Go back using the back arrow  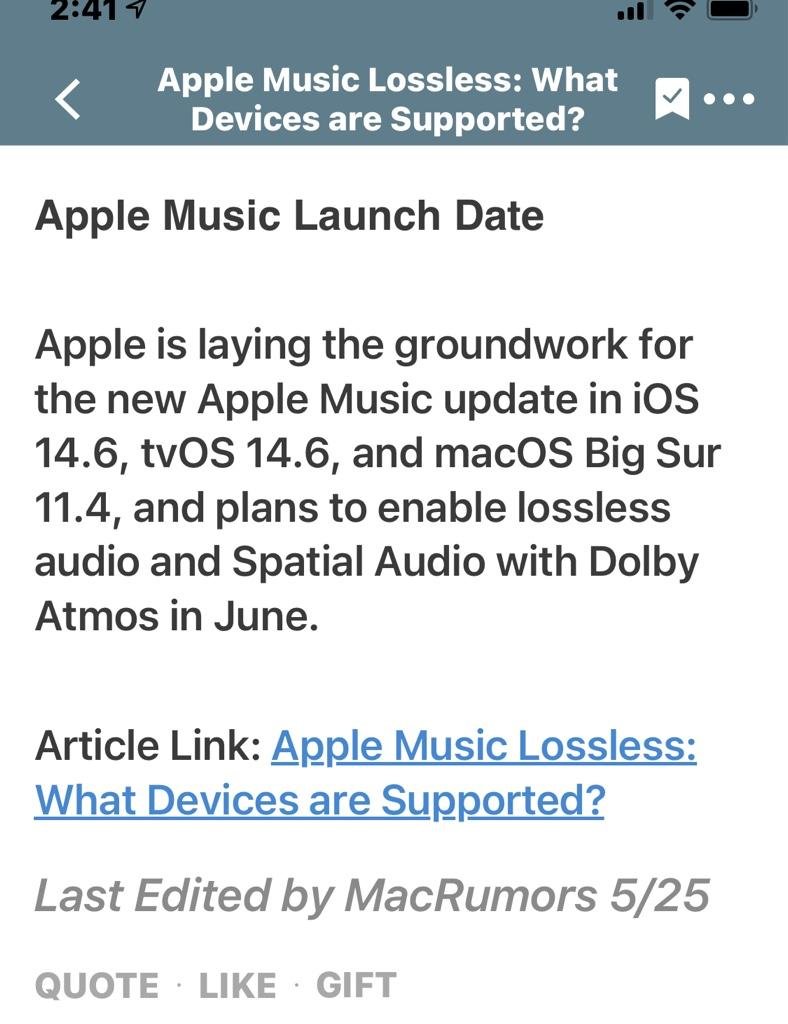pos(67,100)
